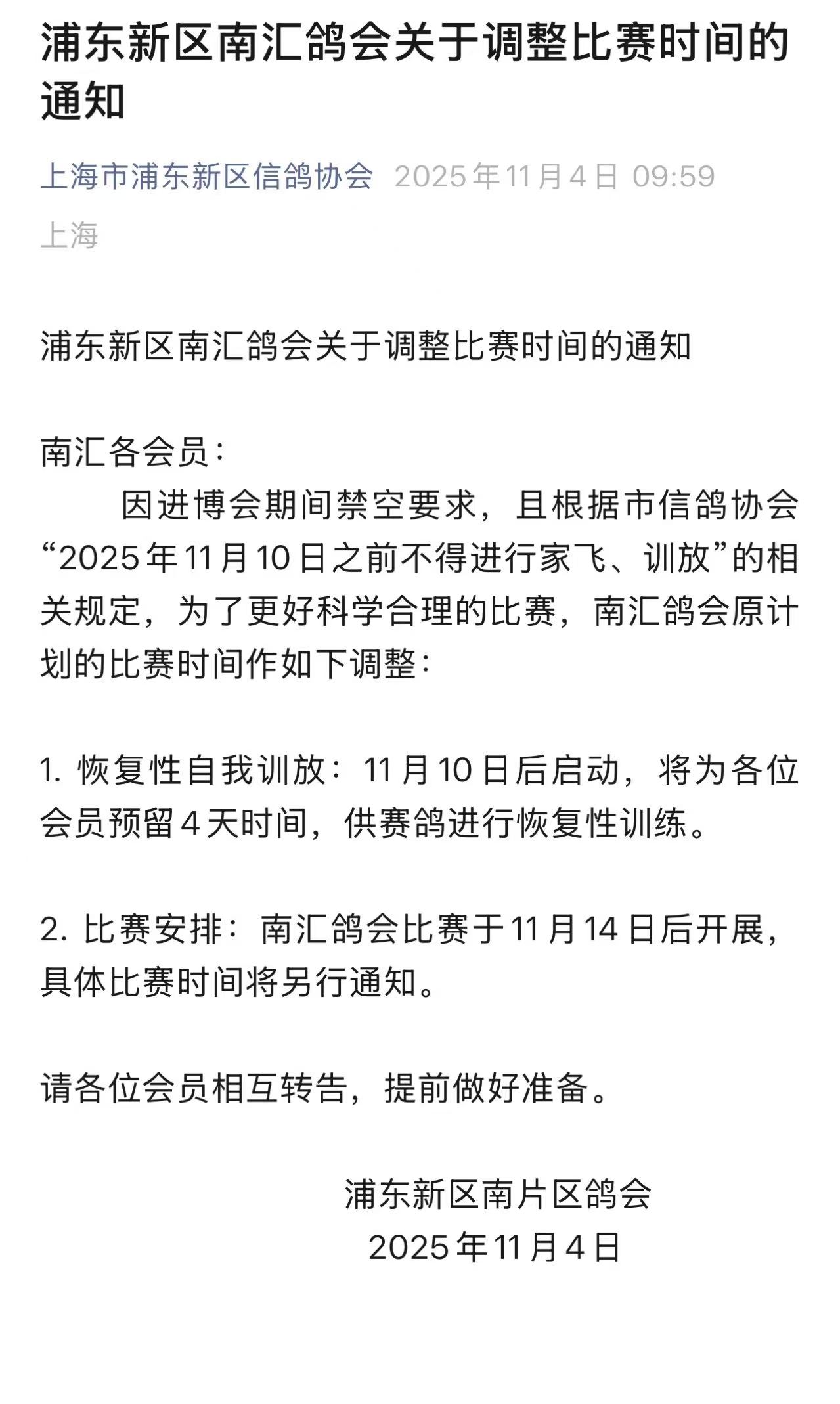
Task: Open the 上海市浦东新区信鸽协会 account link
Action: click(207, 177)
